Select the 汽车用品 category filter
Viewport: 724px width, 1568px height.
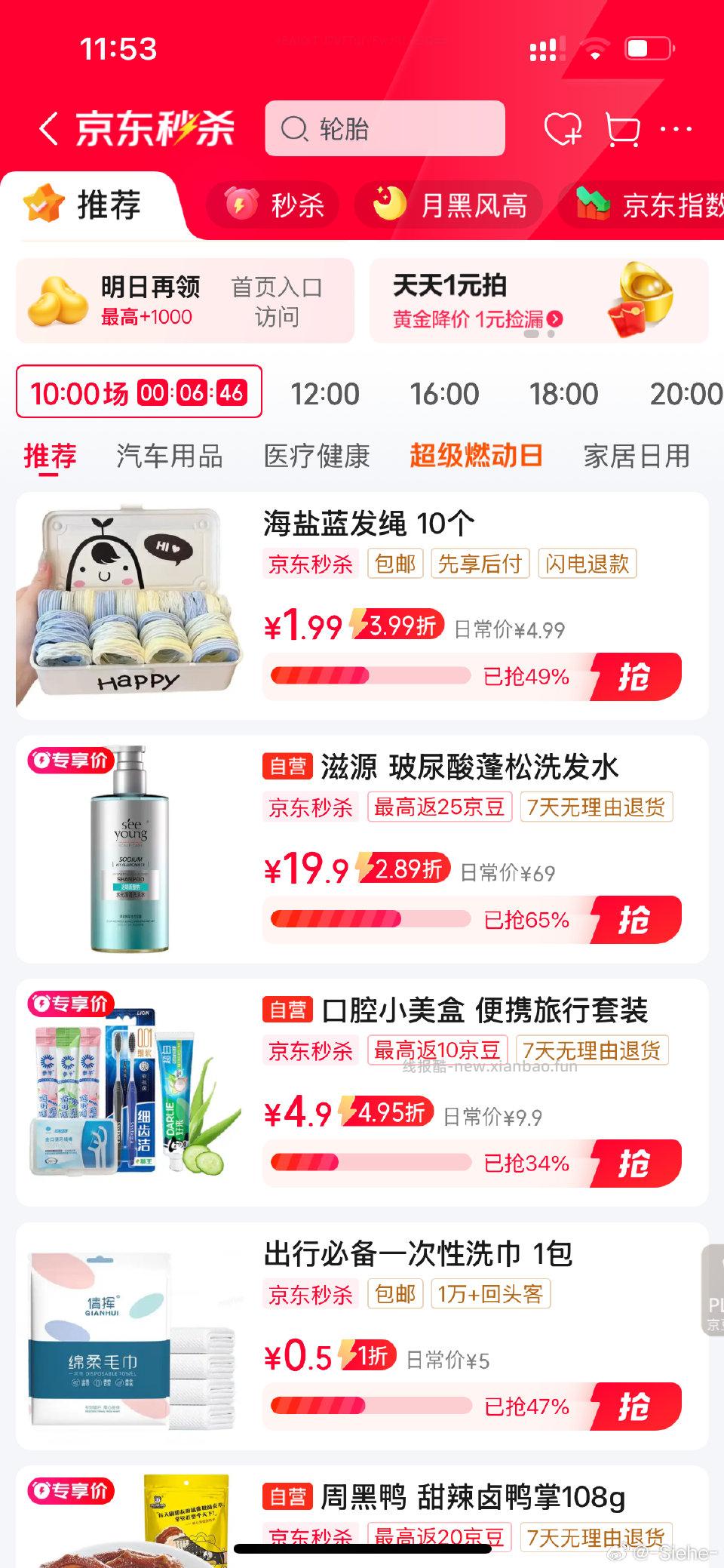[x=167, y=457]
